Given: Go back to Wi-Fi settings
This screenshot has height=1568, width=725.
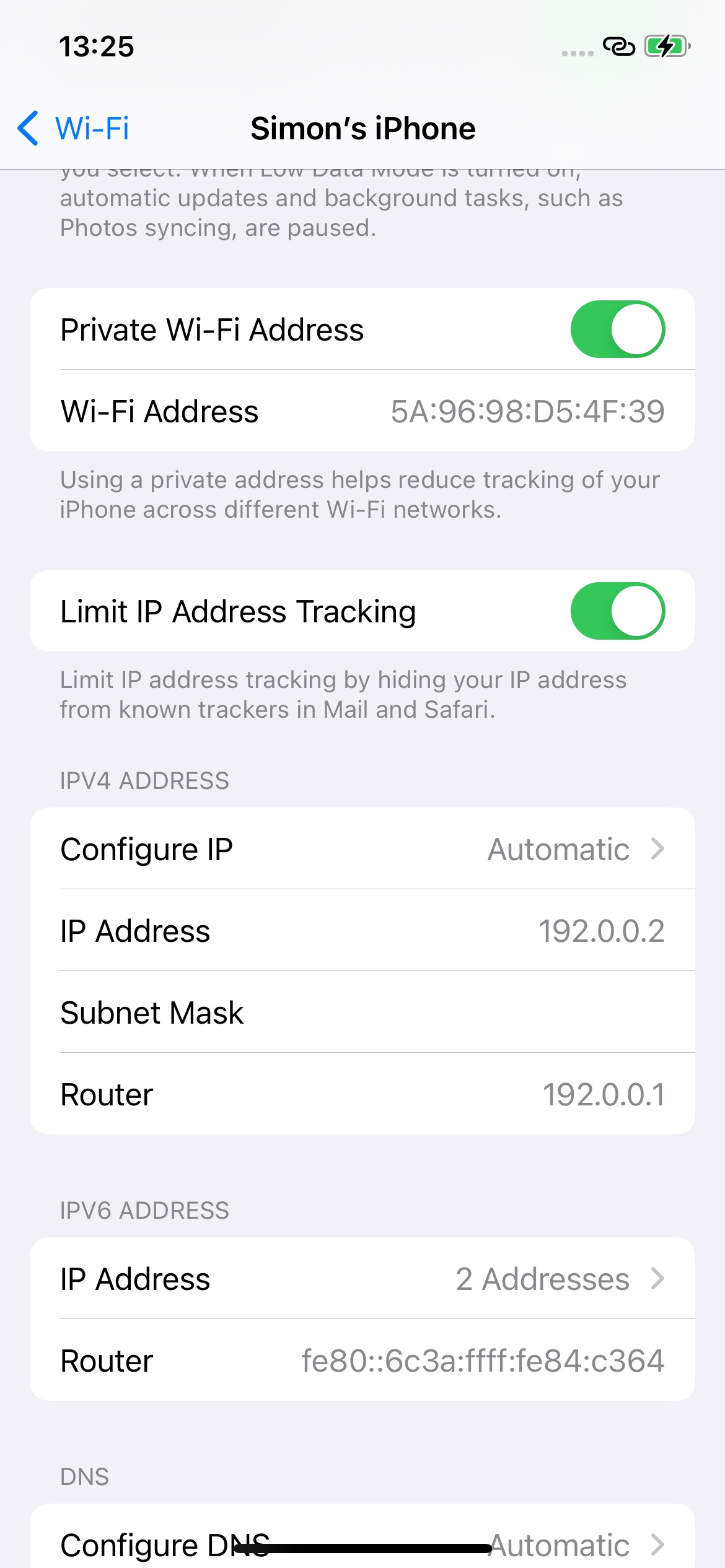Looking at the screenshot, I should (x=74, y=129).
